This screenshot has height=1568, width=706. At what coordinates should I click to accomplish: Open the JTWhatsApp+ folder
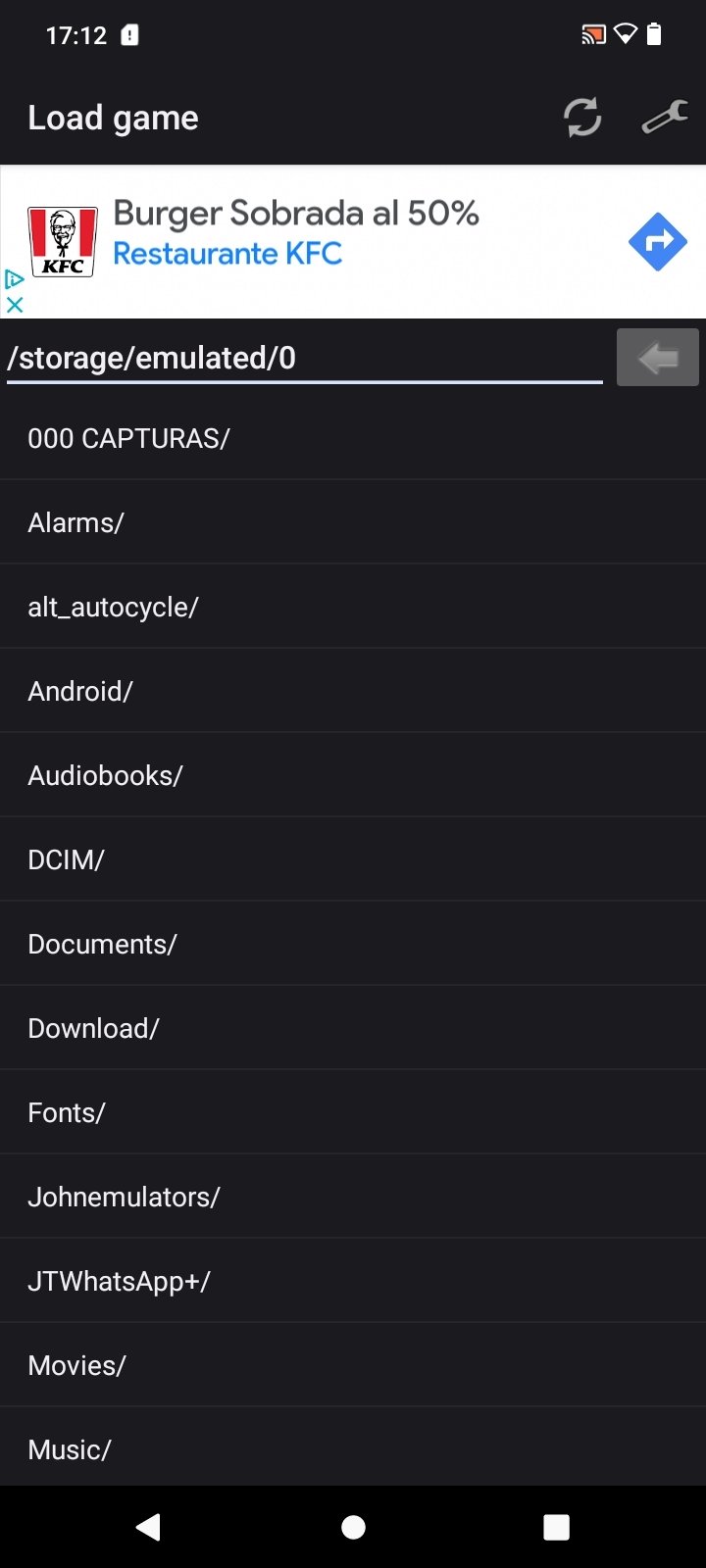click(353, 1281)
